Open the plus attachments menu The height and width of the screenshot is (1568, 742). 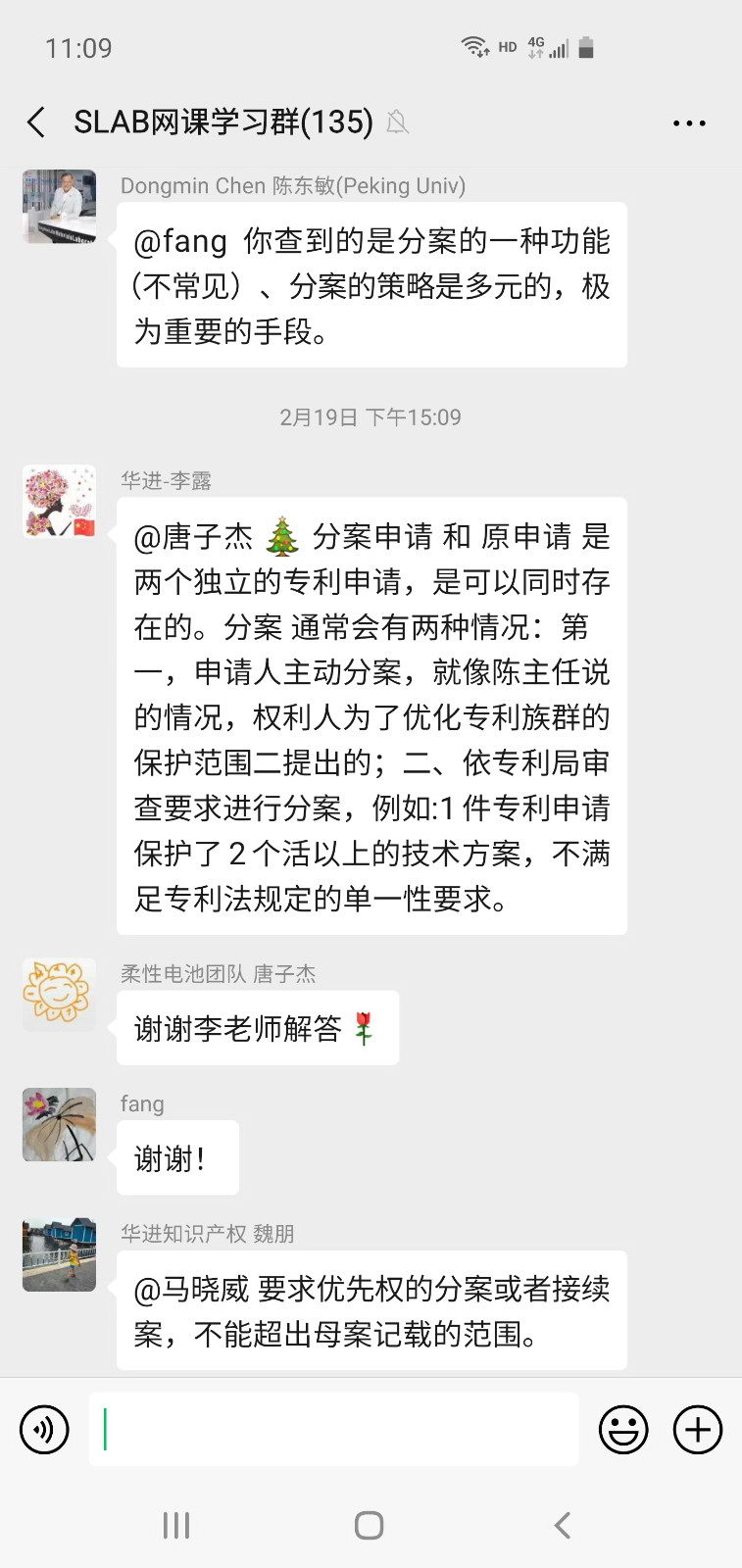pyautogui.click(x=698, y=1430)
